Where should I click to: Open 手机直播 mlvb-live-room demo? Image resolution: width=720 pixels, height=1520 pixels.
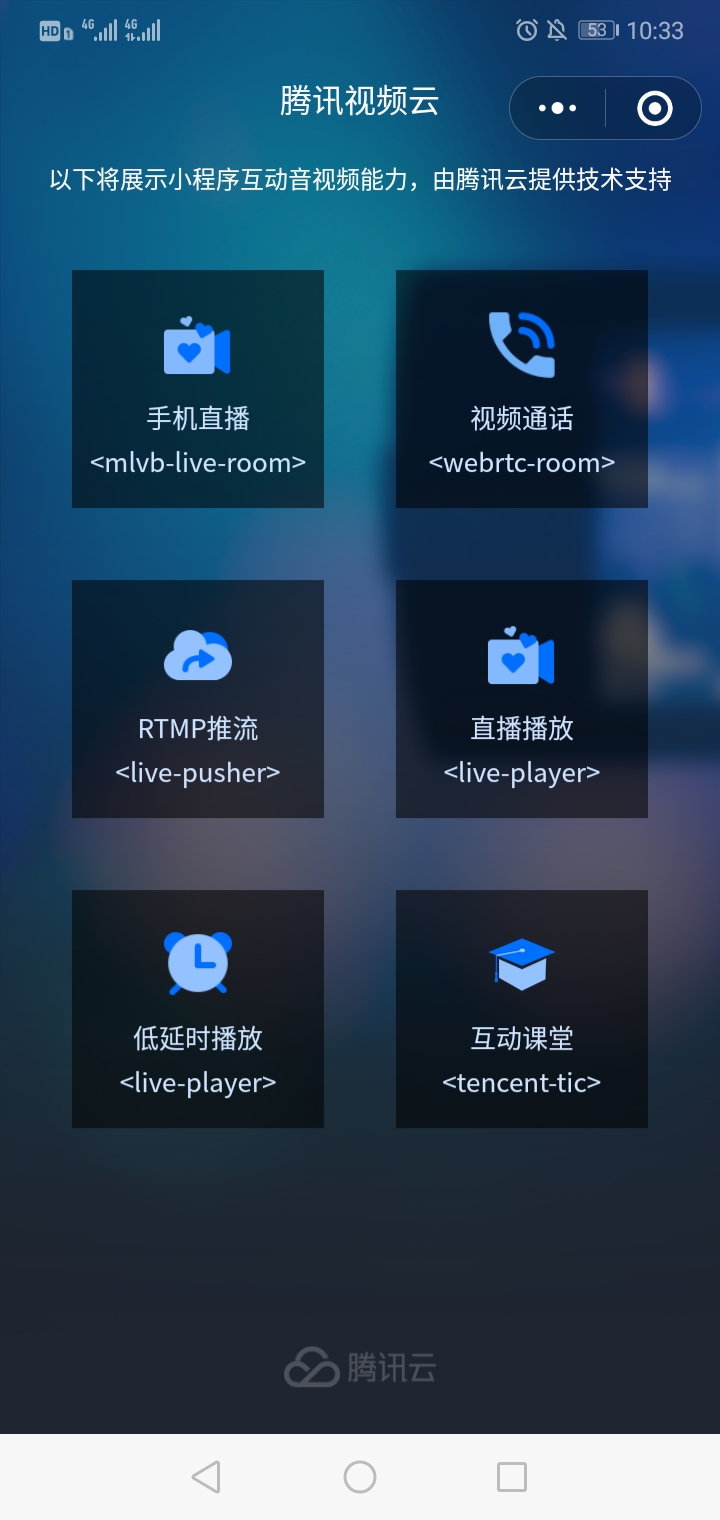coord(198,389)
